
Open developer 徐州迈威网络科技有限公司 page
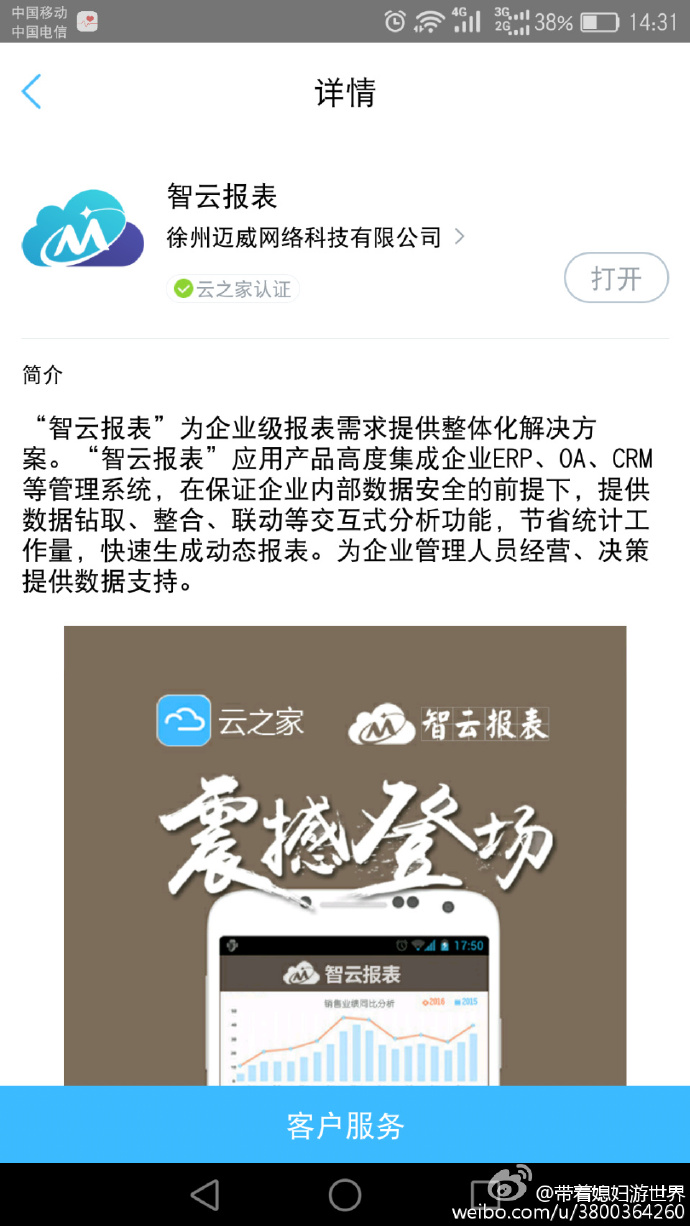[x=315, y=237]
